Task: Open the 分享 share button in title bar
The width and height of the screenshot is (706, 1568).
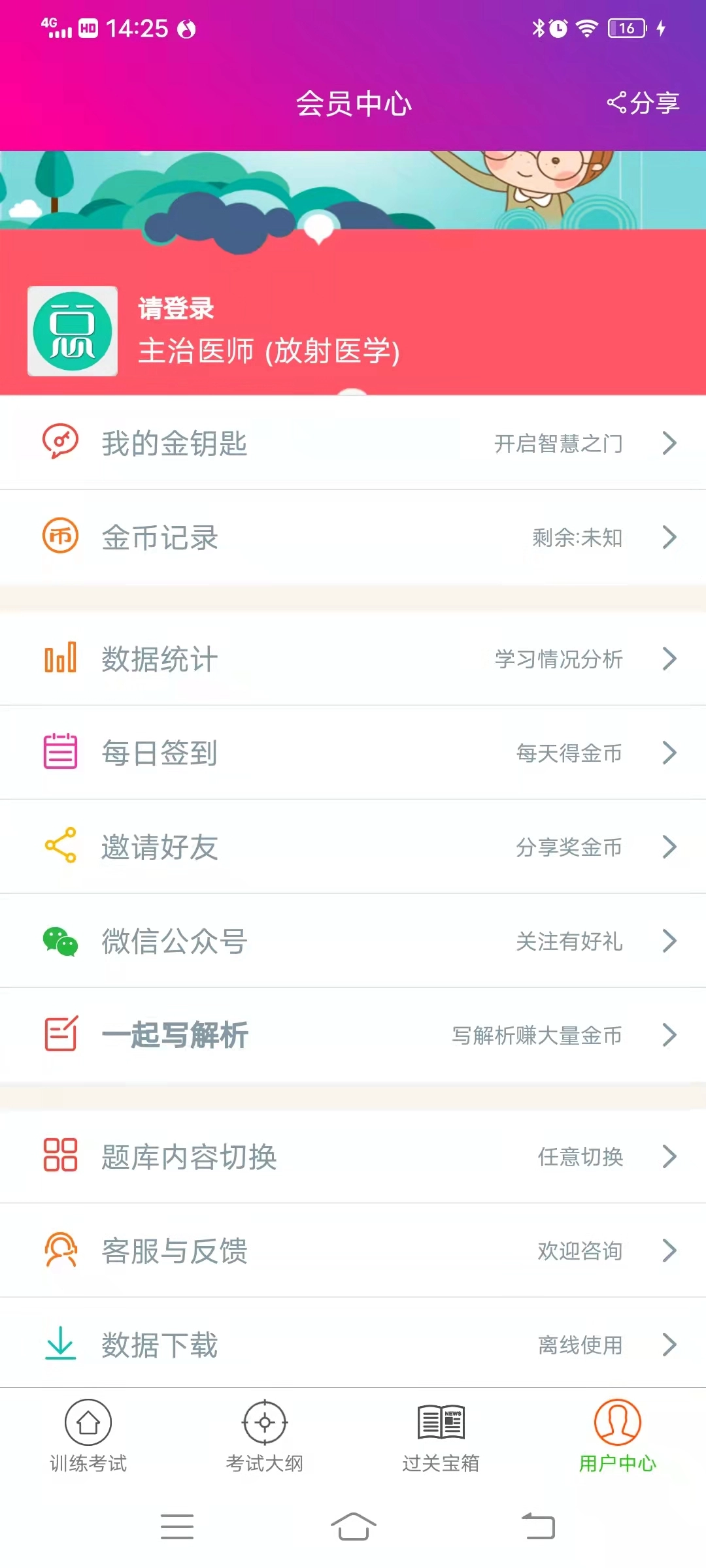Action: (644, 101)
